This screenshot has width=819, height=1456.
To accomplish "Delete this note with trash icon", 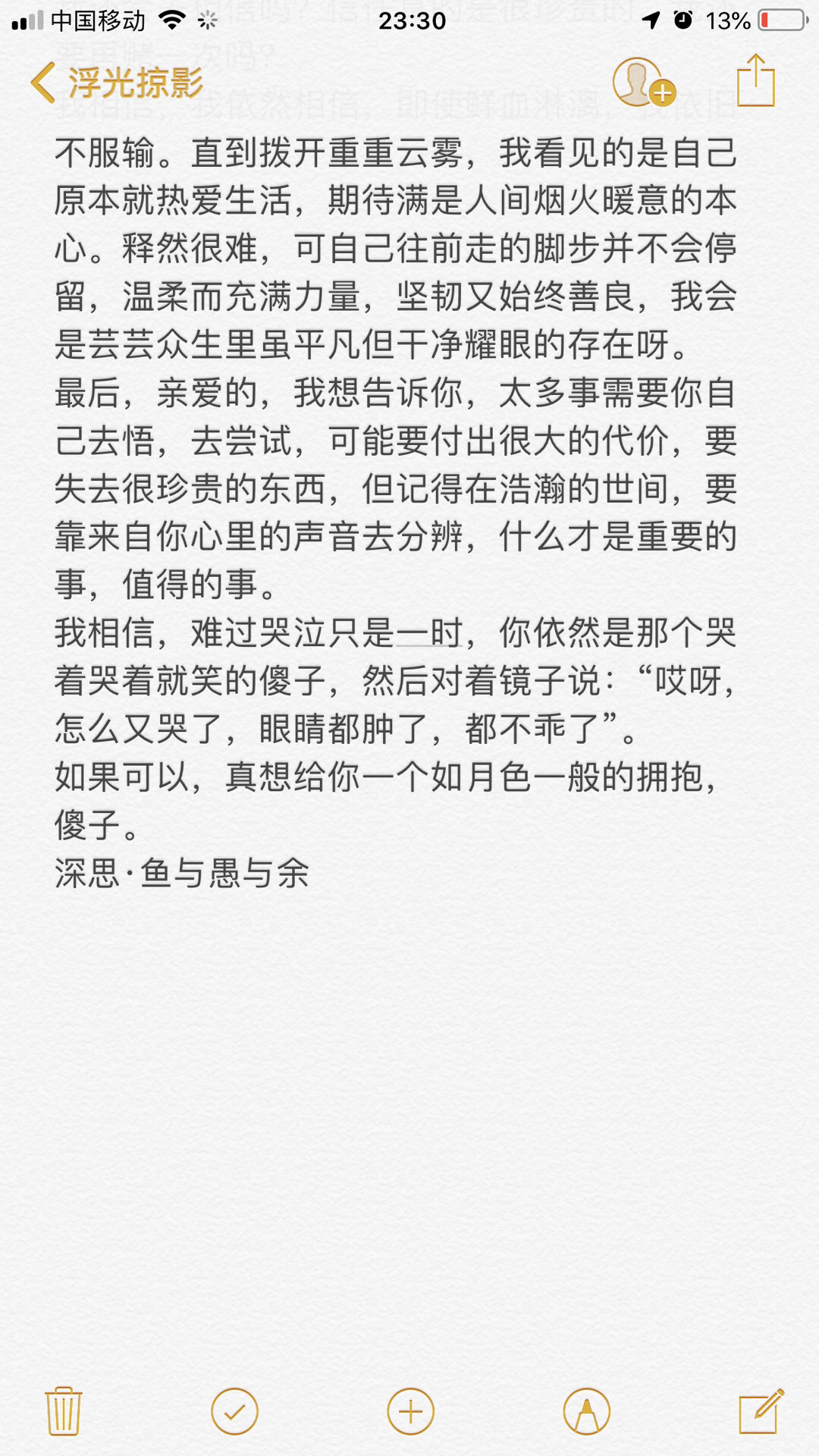I will [64, 1411].
